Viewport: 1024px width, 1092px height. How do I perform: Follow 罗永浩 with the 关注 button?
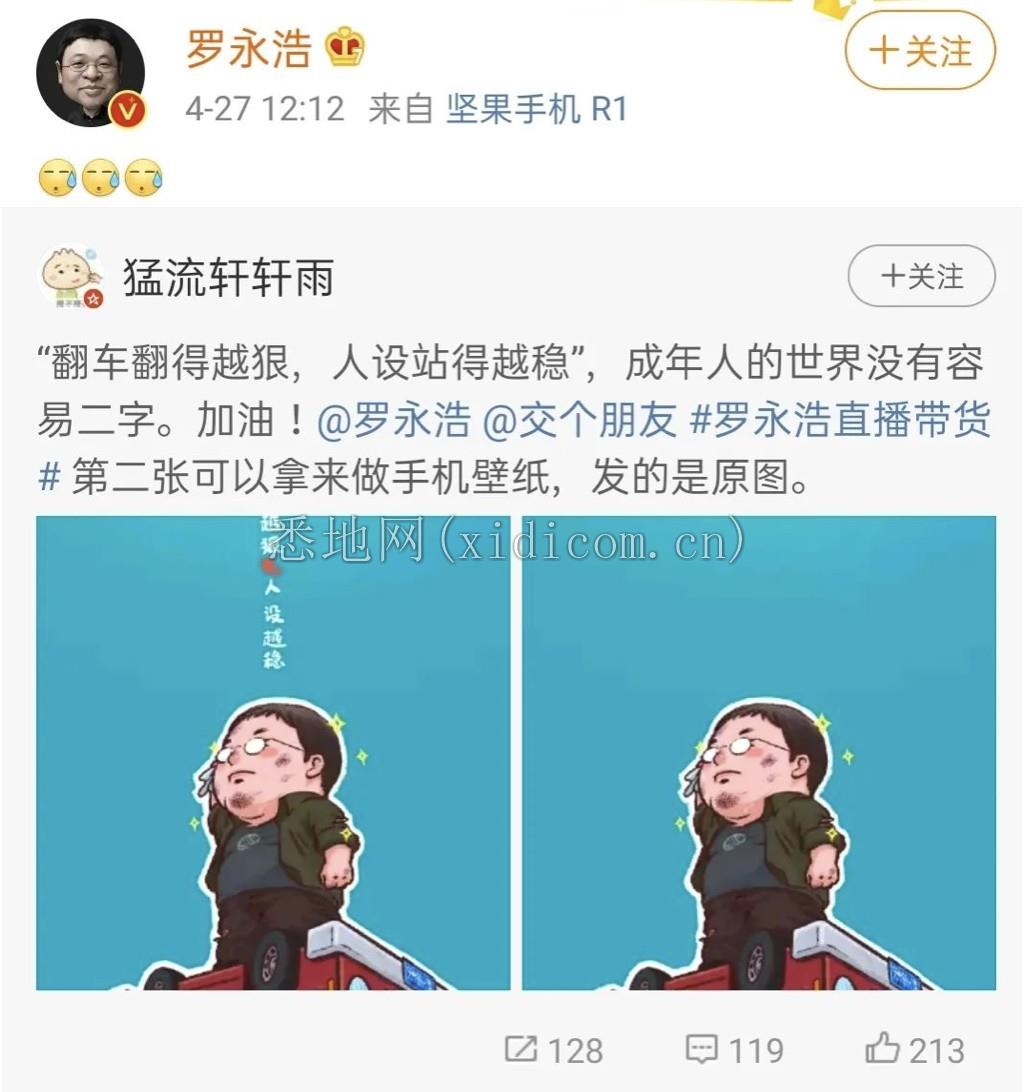tap(920, 51)
